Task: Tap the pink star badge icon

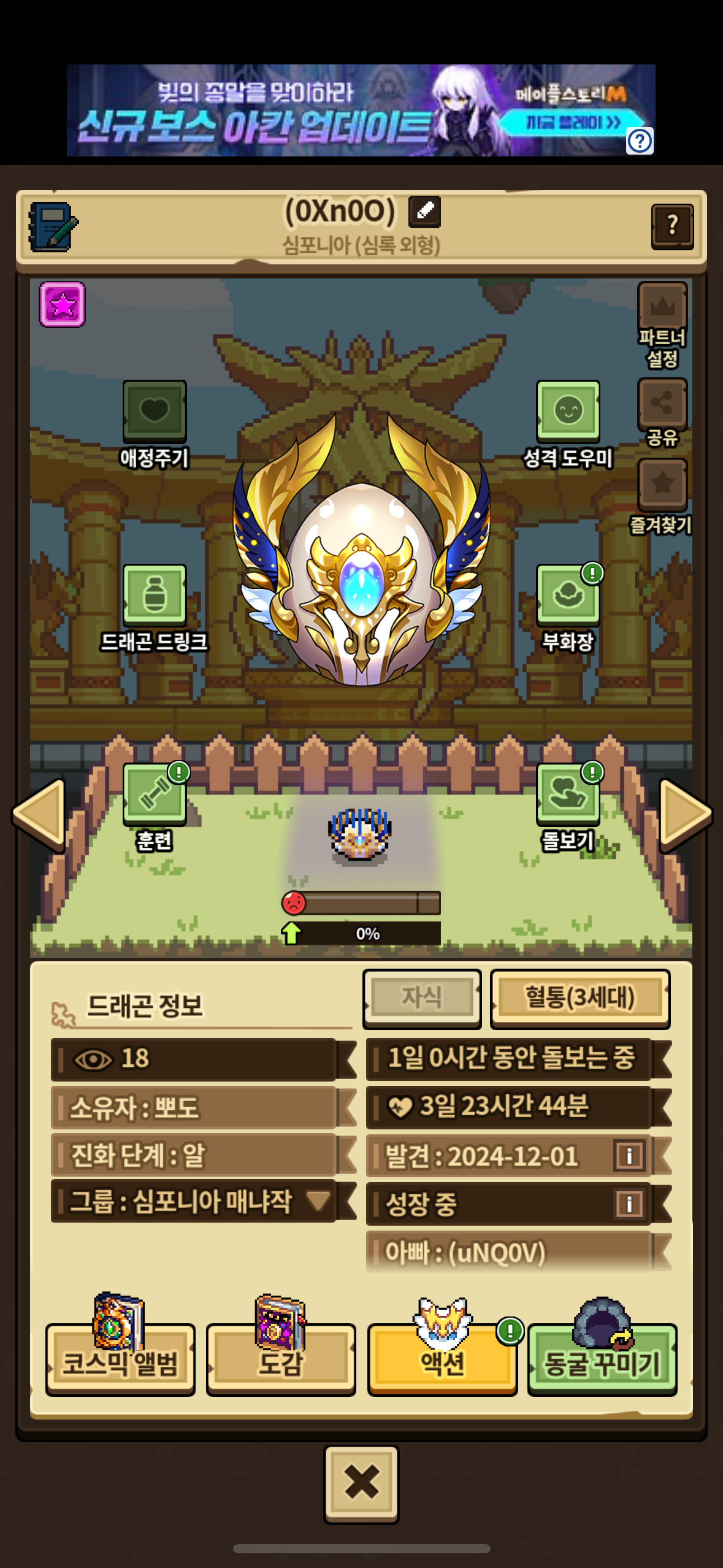Action: click(x=63, y=305)
